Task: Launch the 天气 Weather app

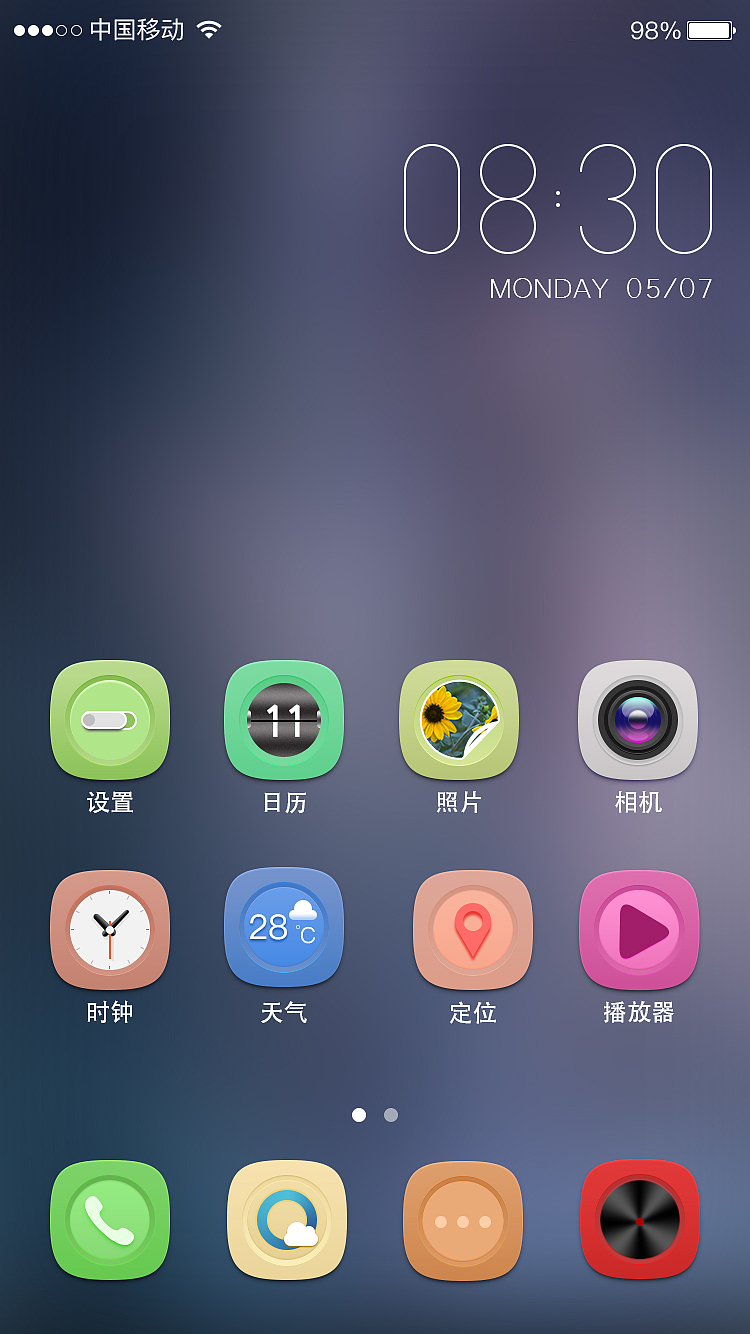Action: pos(284,928)
